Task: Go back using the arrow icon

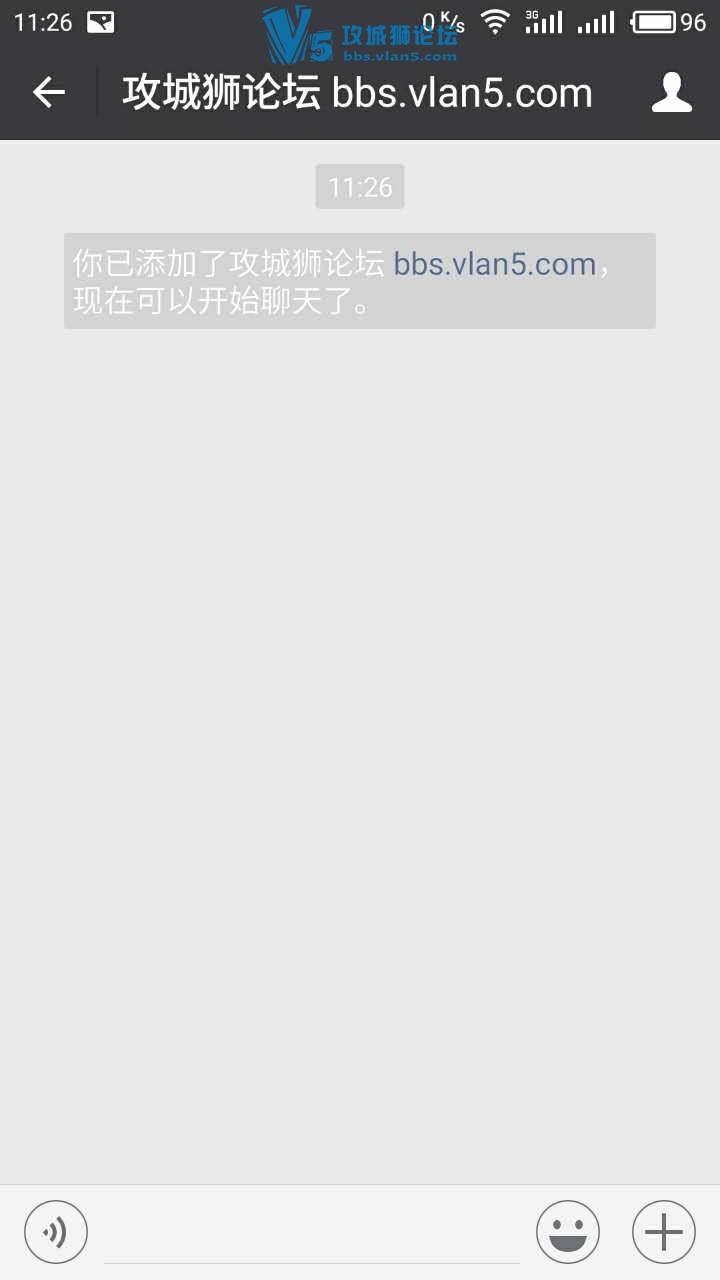Action: click(48, 93)
